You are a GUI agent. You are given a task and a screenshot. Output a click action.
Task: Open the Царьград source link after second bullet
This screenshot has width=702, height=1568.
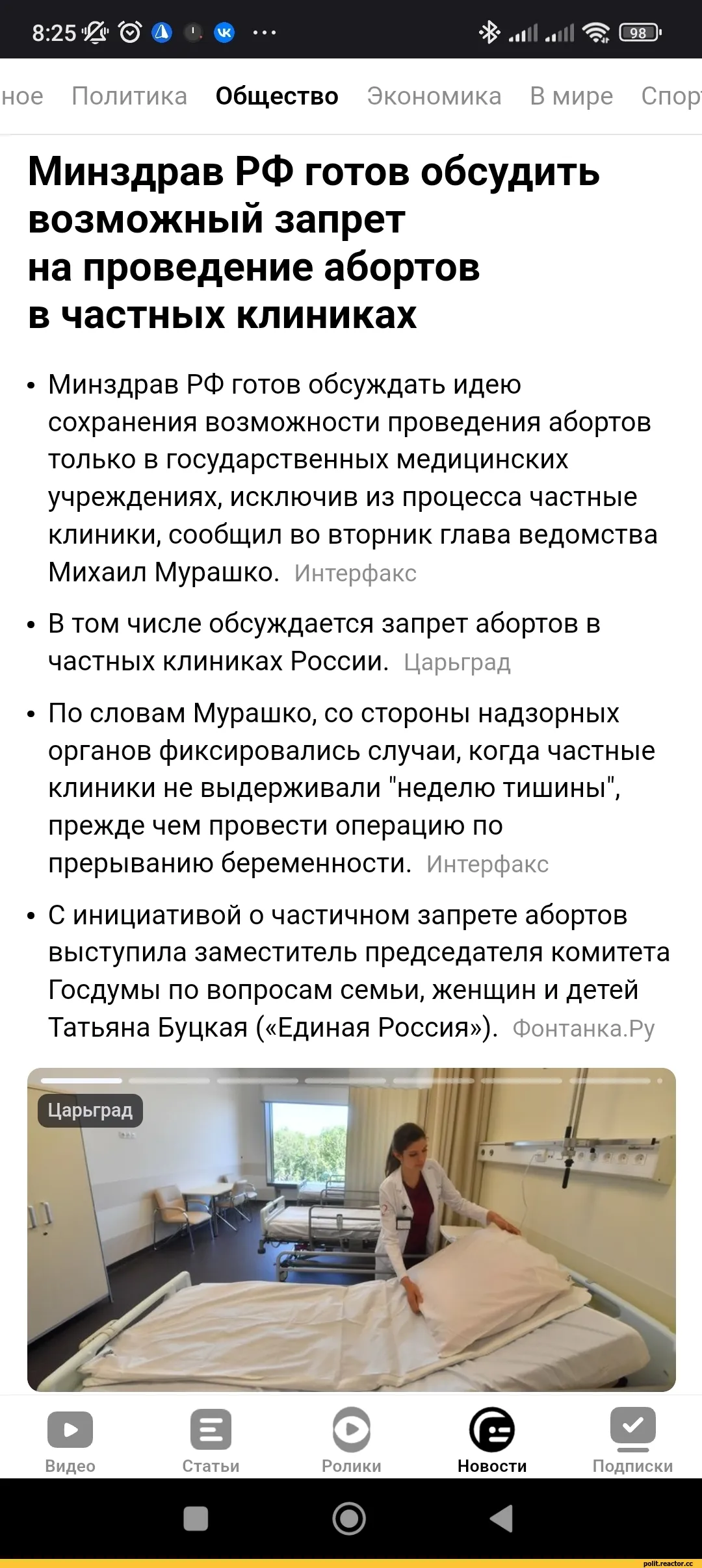click(x=457, y=663)
